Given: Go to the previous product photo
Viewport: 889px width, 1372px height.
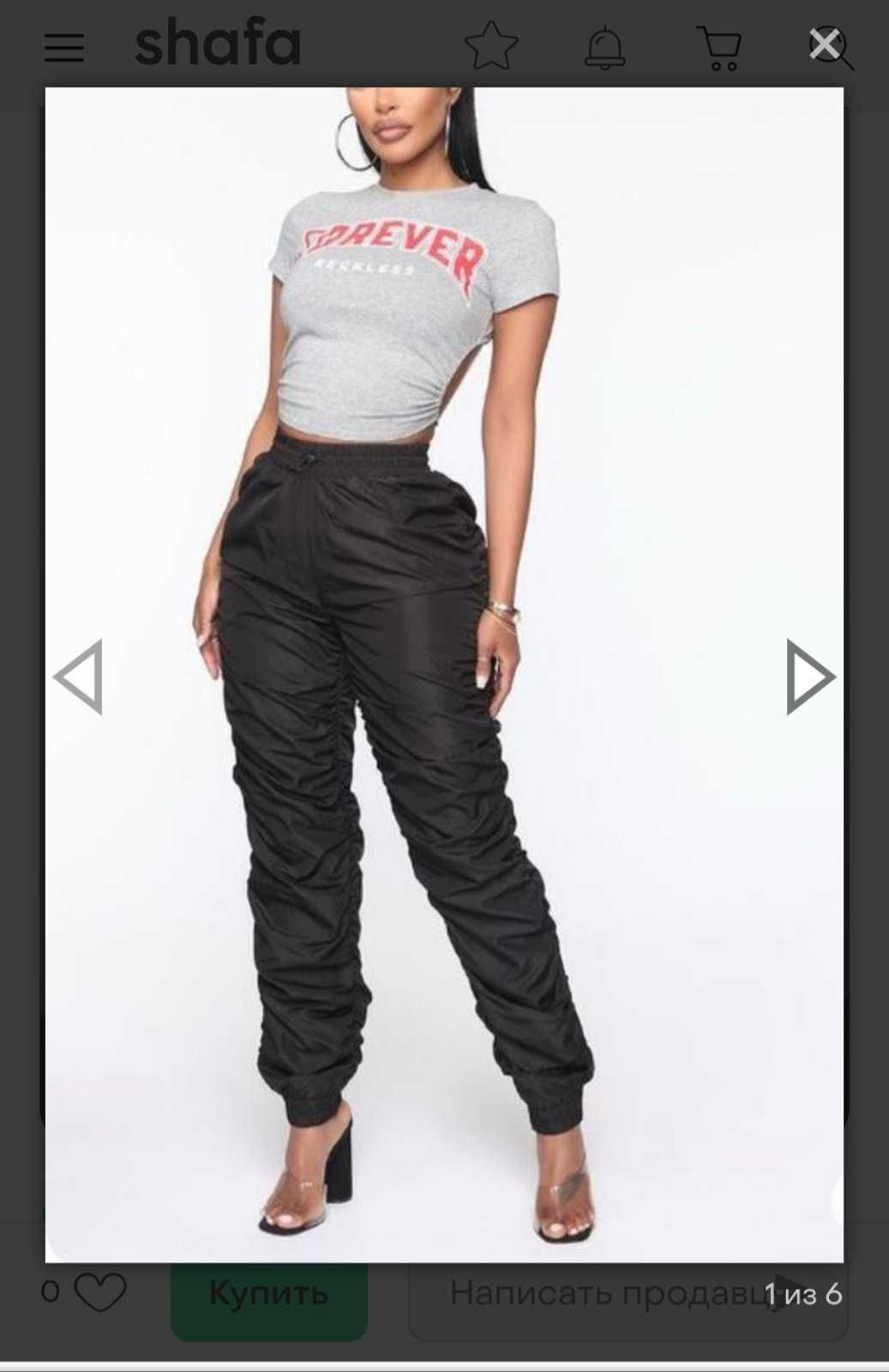Looking at the screenshot, I should pos(79,677).
